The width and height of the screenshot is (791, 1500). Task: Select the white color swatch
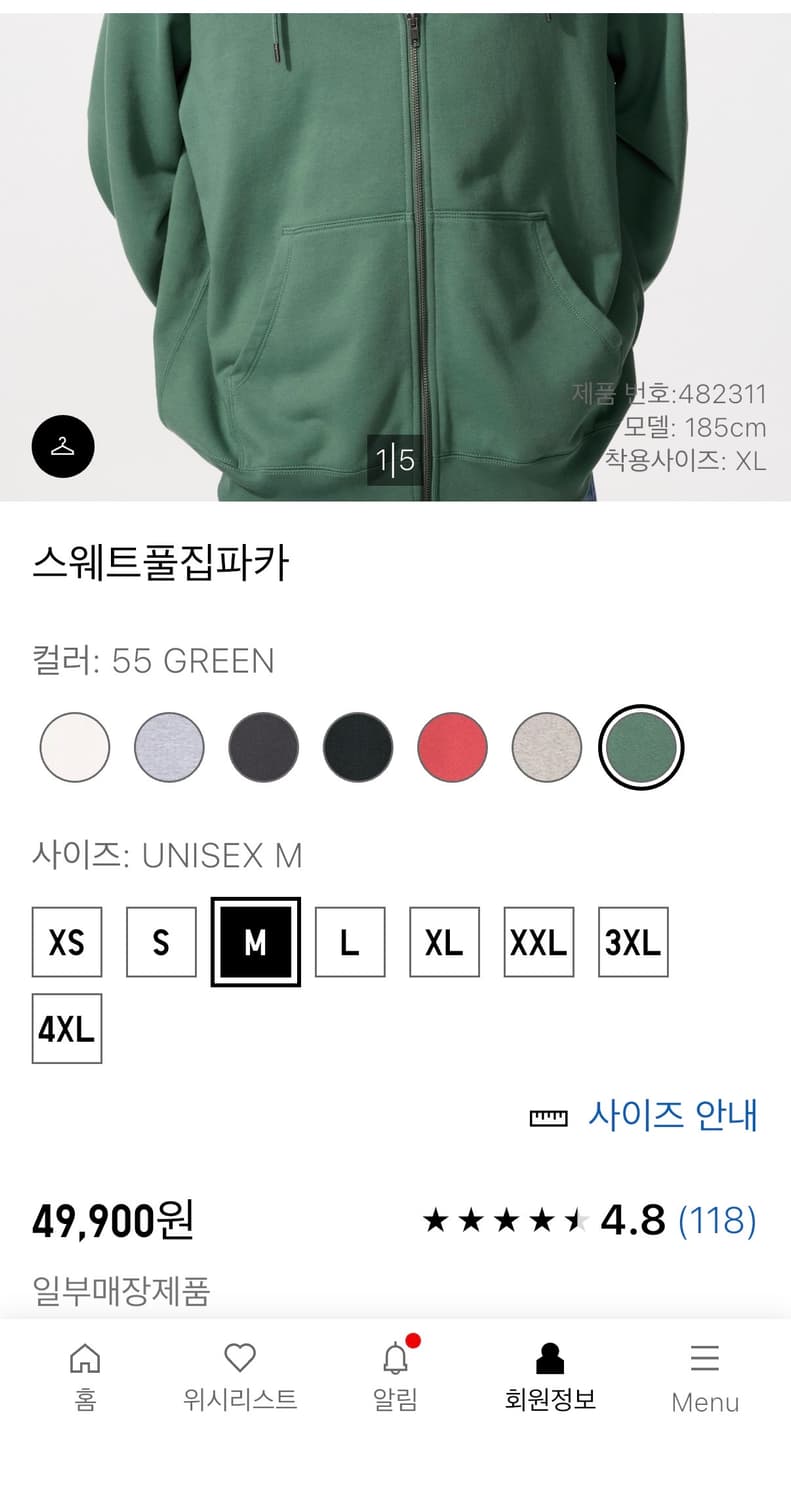[x=74, y=748]
